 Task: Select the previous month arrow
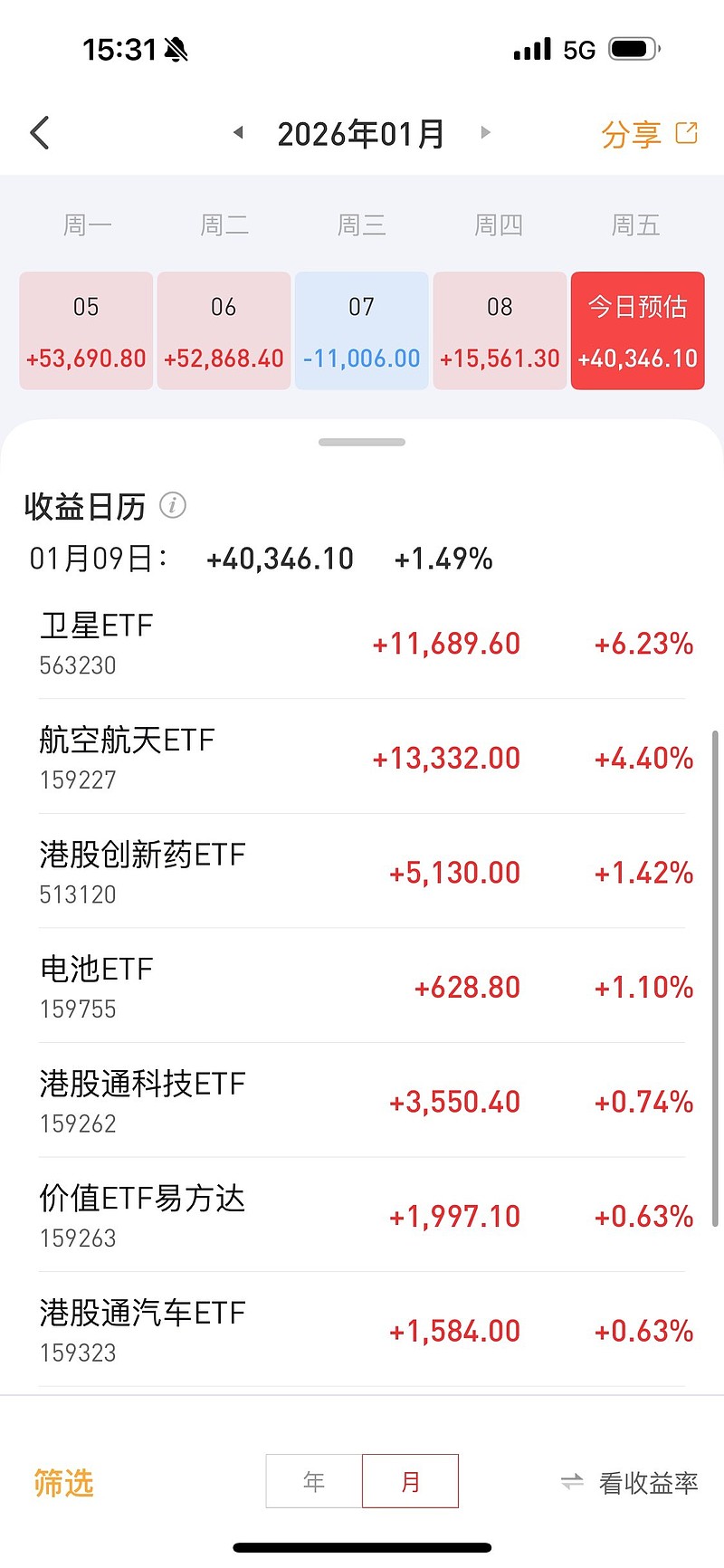(x=237, y=132)
